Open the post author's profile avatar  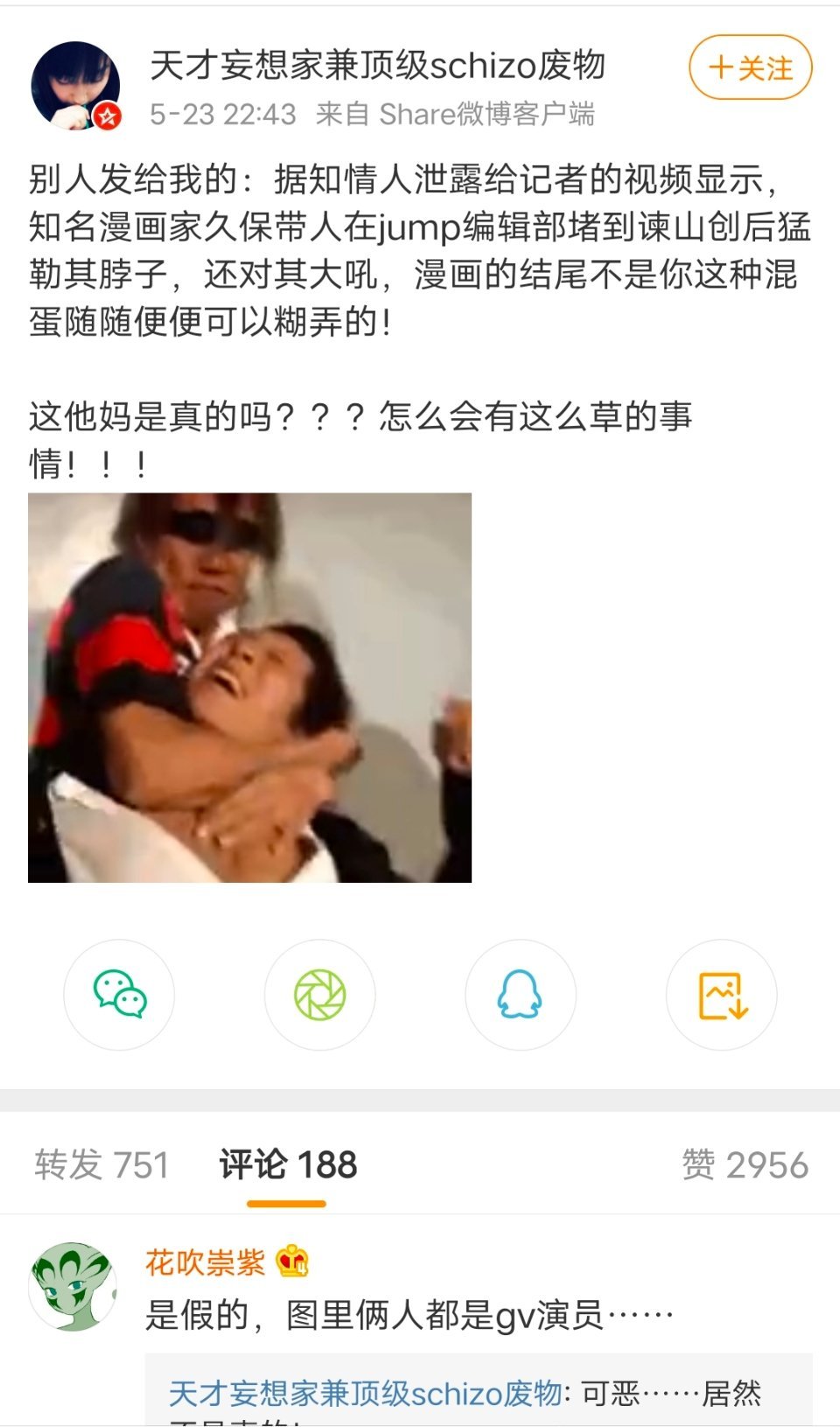75,86
